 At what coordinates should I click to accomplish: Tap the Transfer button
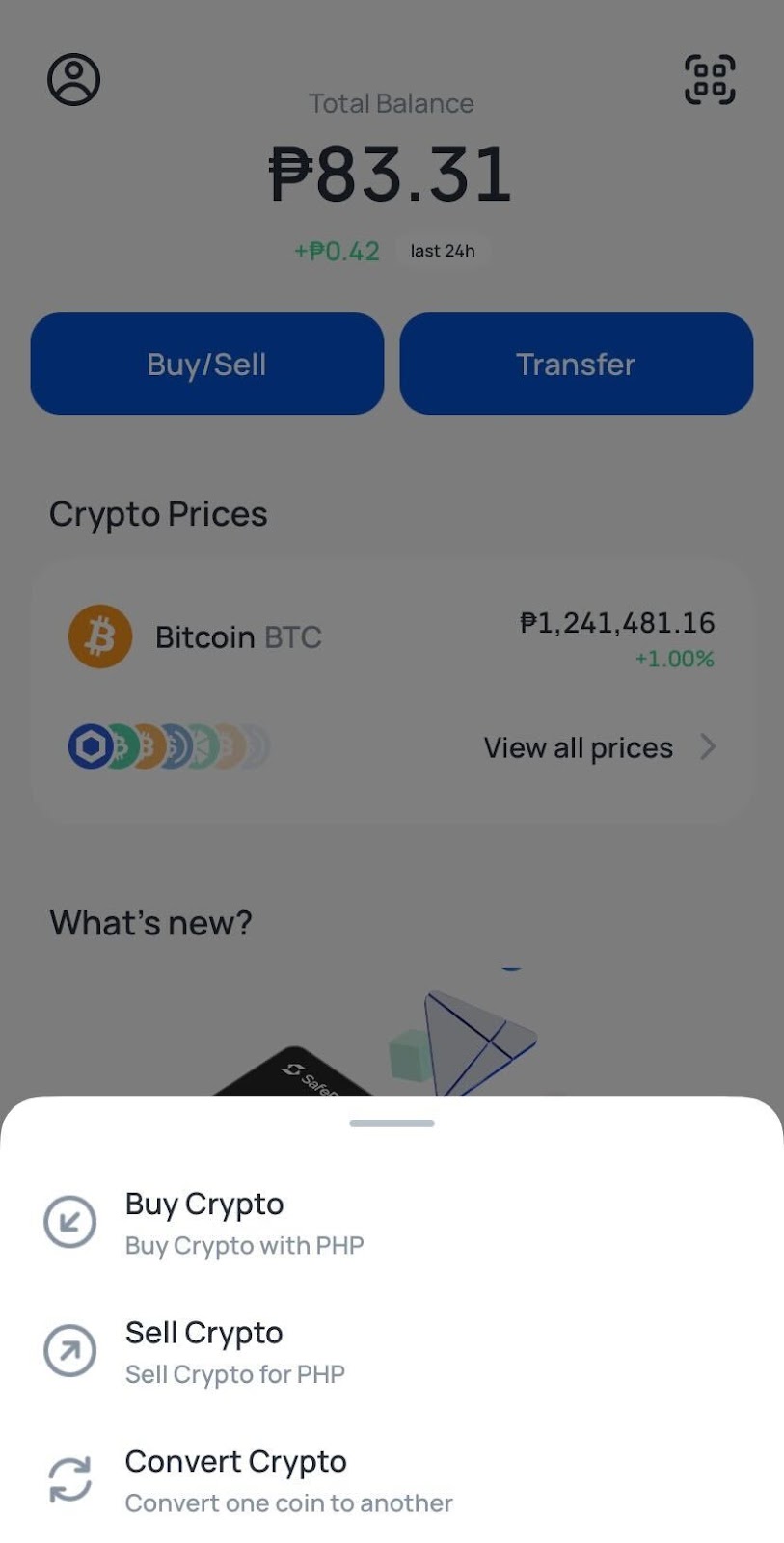coord(576,364)
